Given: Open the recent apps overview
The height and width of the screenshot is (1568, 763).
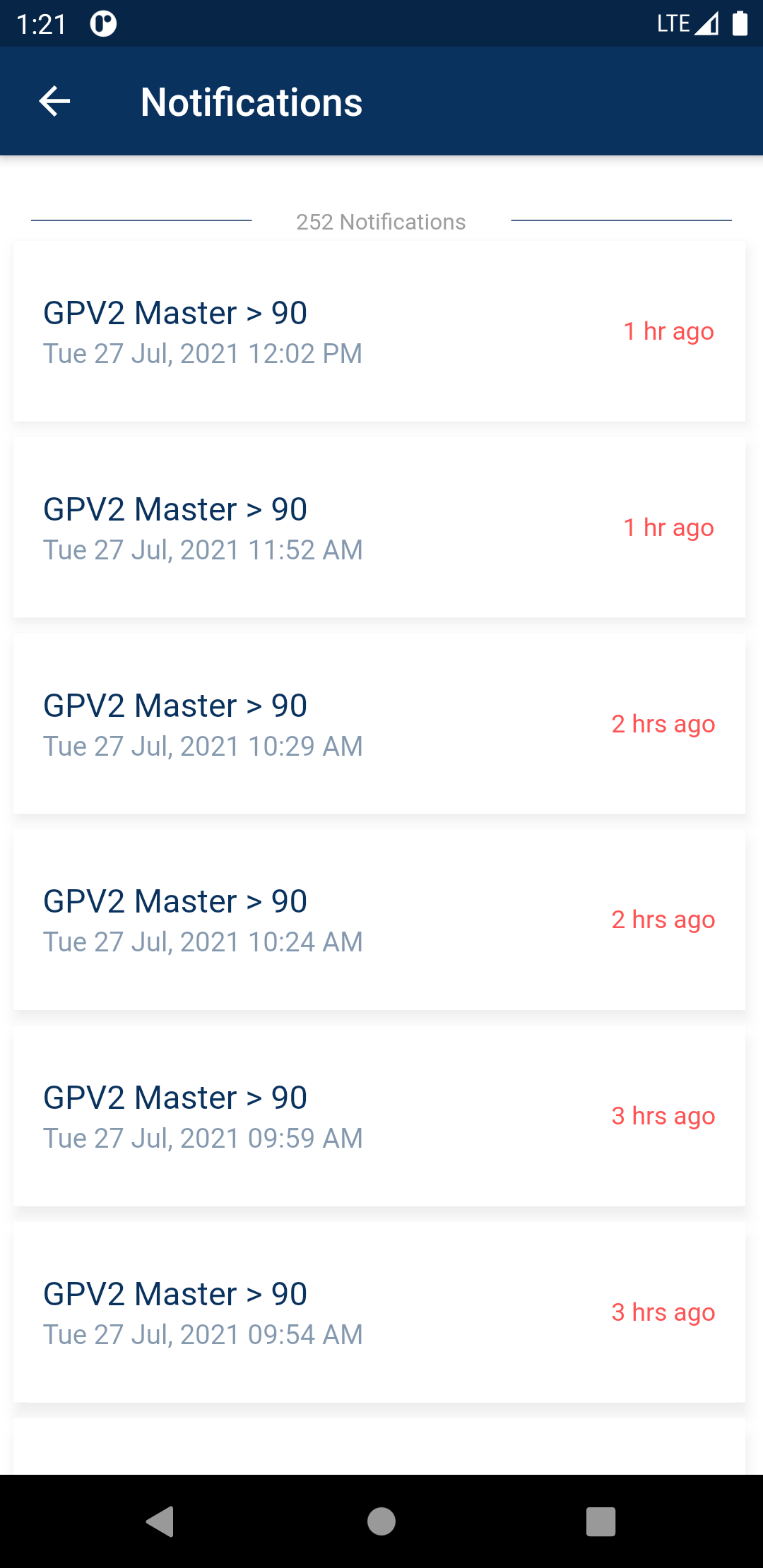Looking at the screenshot, I should pos(601,1521).
